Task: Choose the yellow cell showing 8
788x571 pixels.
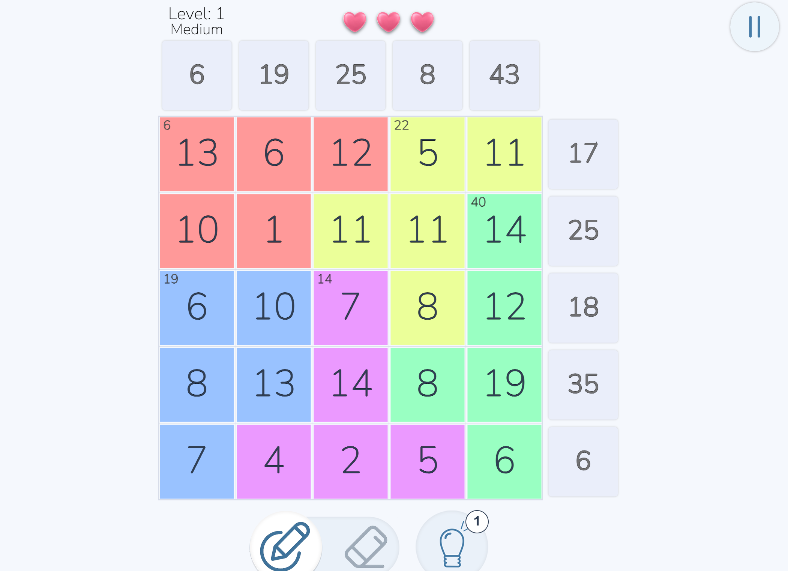Action: pos(428,307)
